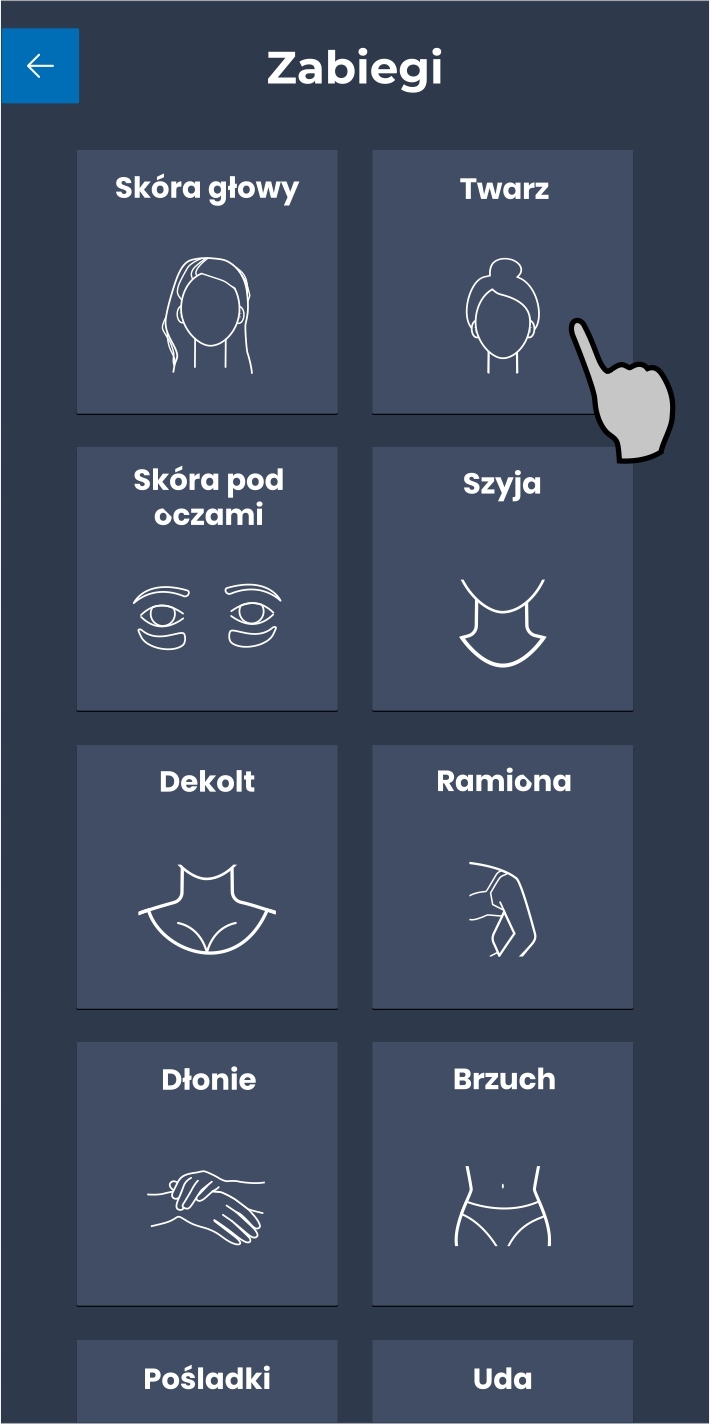The image size is (710, 1424).
Task: Open the Dekolt treatments tile
Action: pos(207,876)
